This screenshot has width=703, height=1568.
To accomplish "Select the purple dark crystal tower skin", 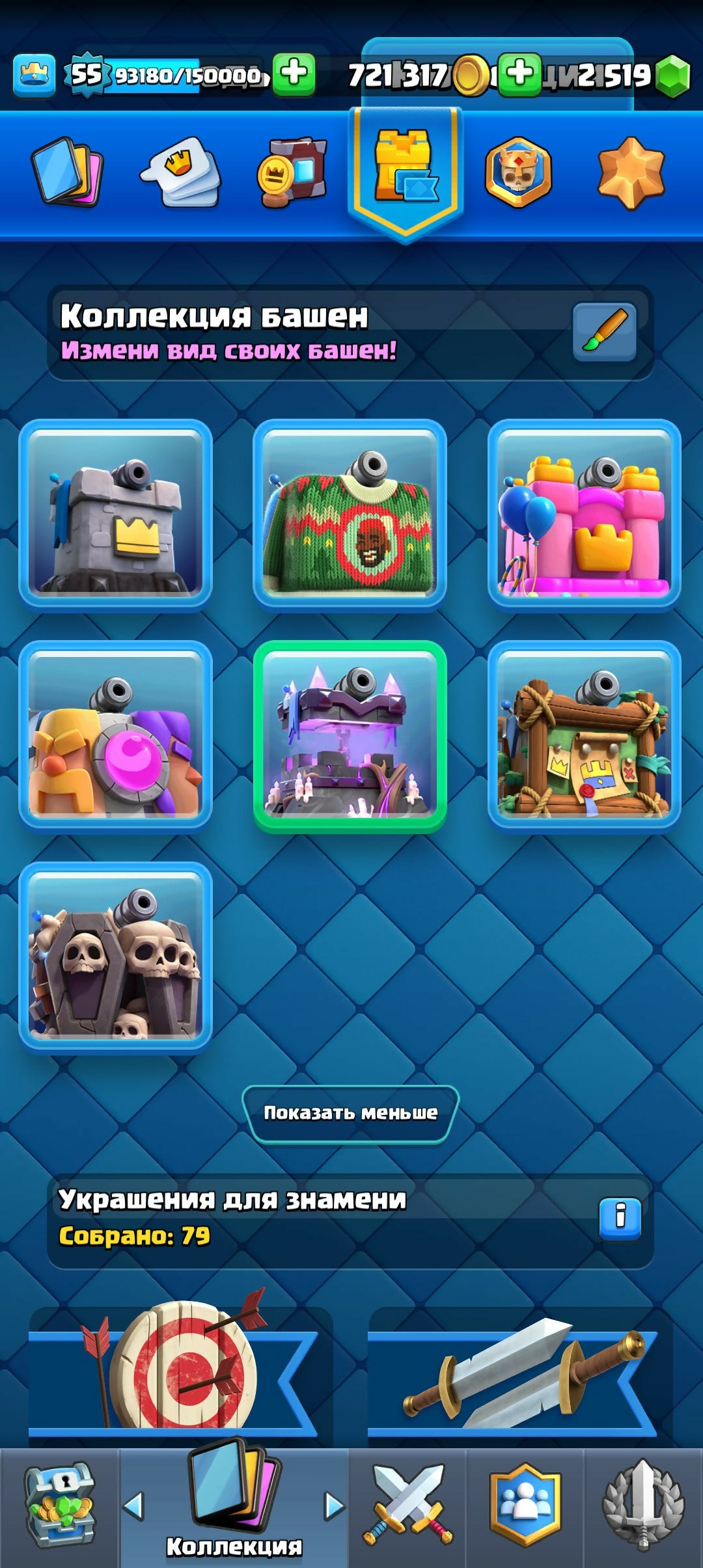I will point(350,736).
